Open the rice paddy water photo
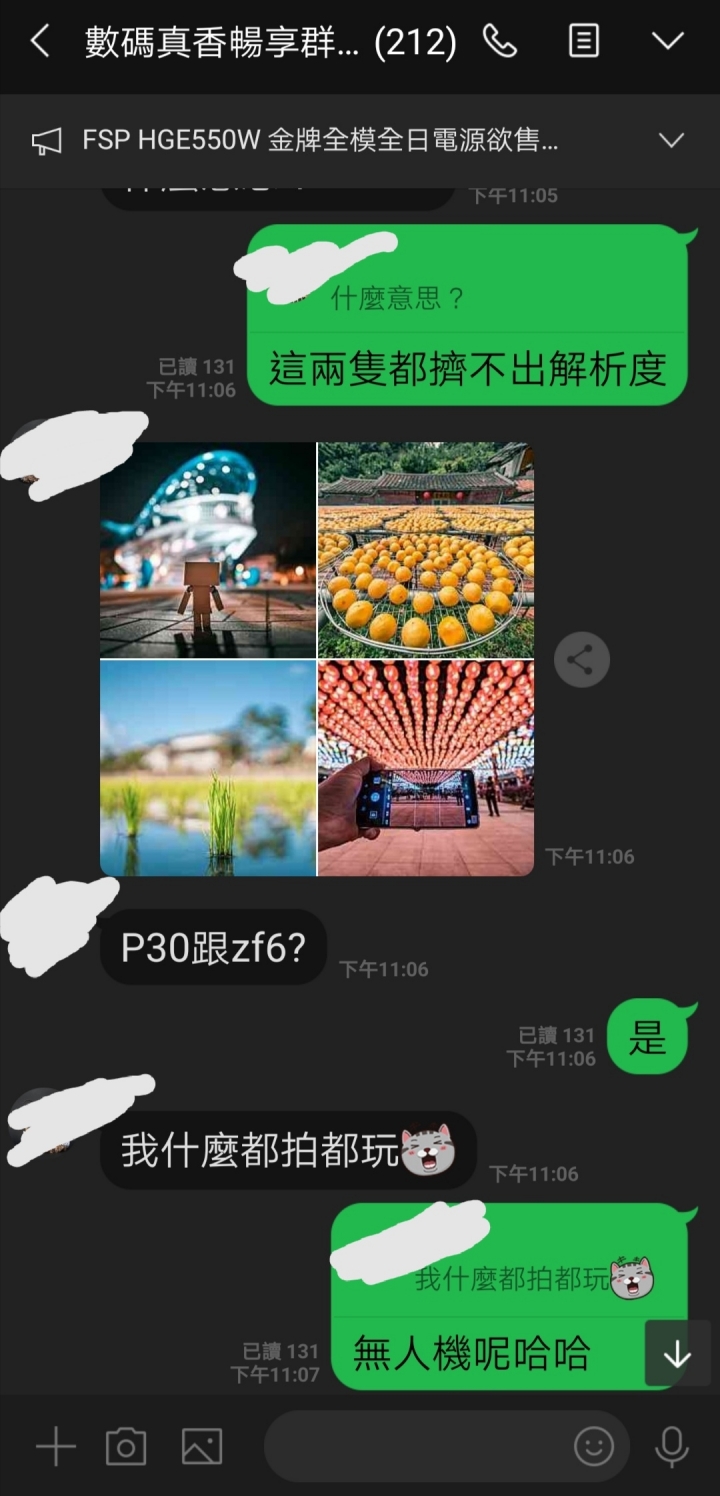The width and height of the screenshot is (720, 1496). click(208, 768)
